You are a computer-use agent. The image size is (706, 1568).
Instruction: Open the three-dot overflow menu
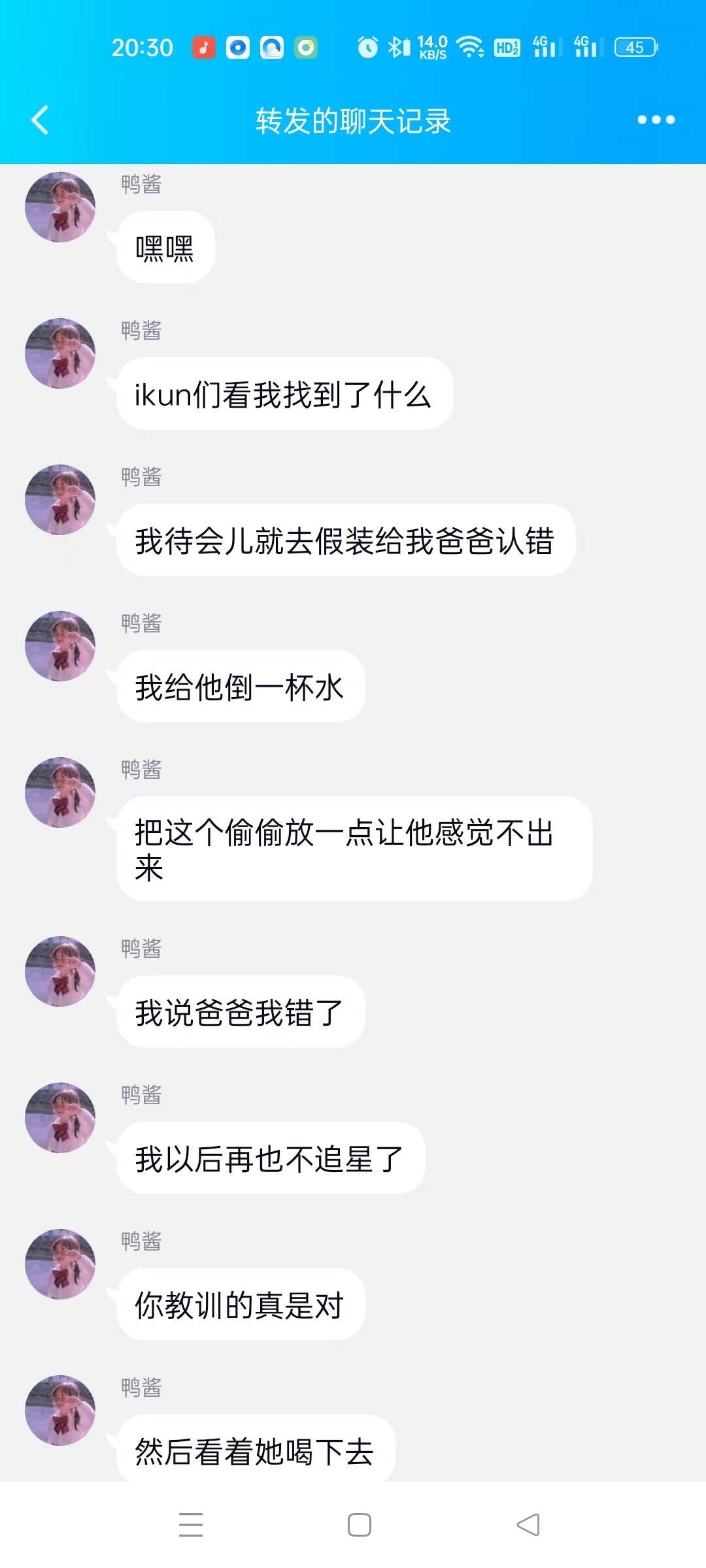[x=656, y=120]
